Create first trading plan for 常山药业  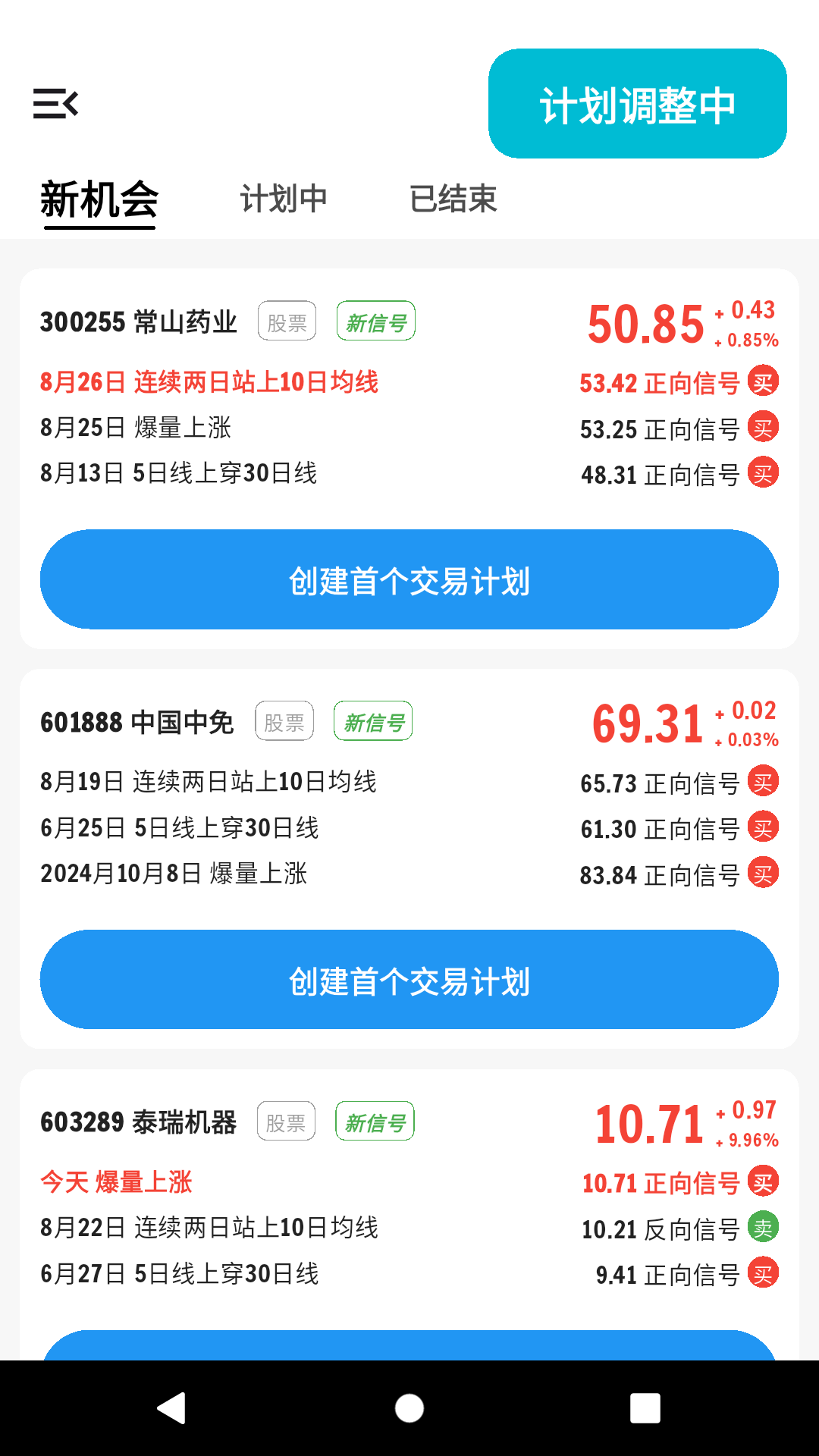click(409, 579)
